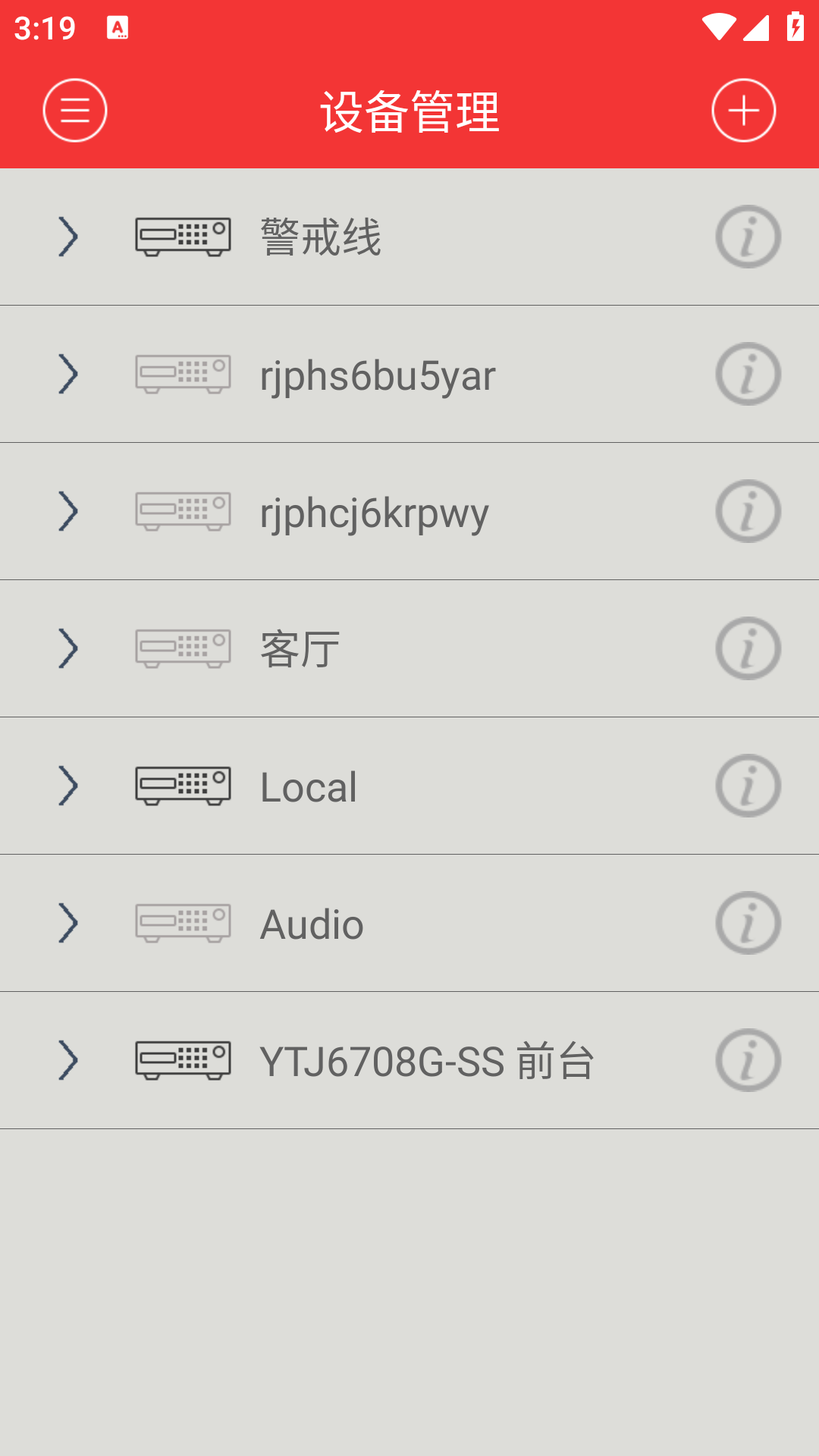View 客厅 device information
This screenshot has width=819, height=1456.
point(748,648)
